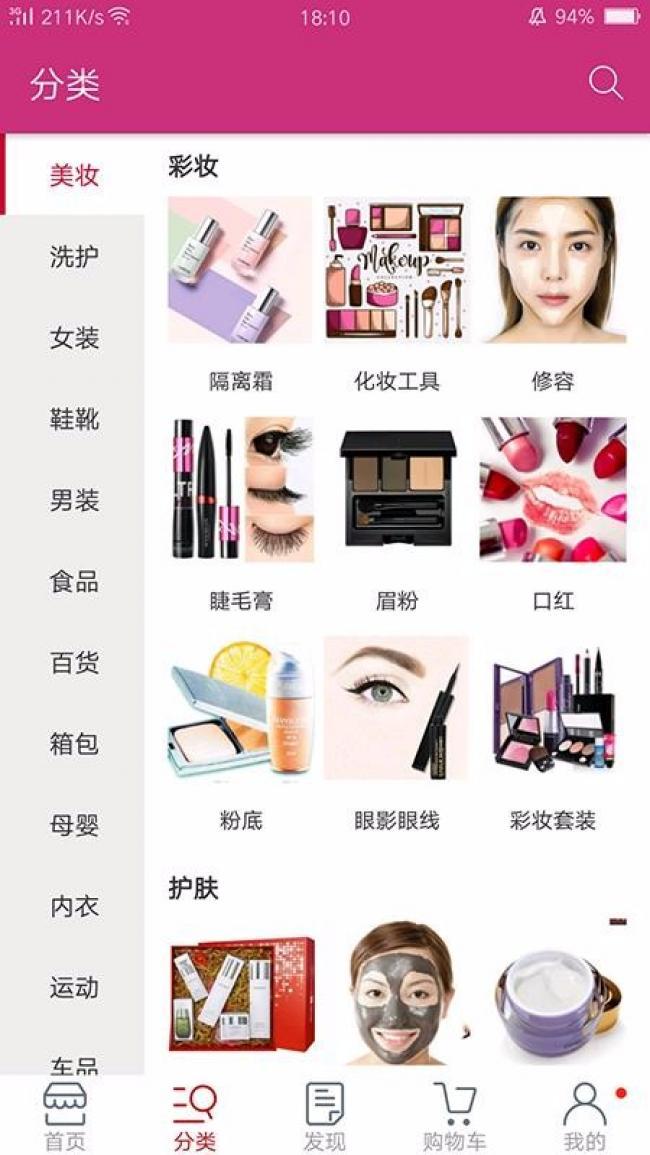Open the 母婴 category
The width and height of the screenshot is (650, 1155).
click(x=74, y=826)
